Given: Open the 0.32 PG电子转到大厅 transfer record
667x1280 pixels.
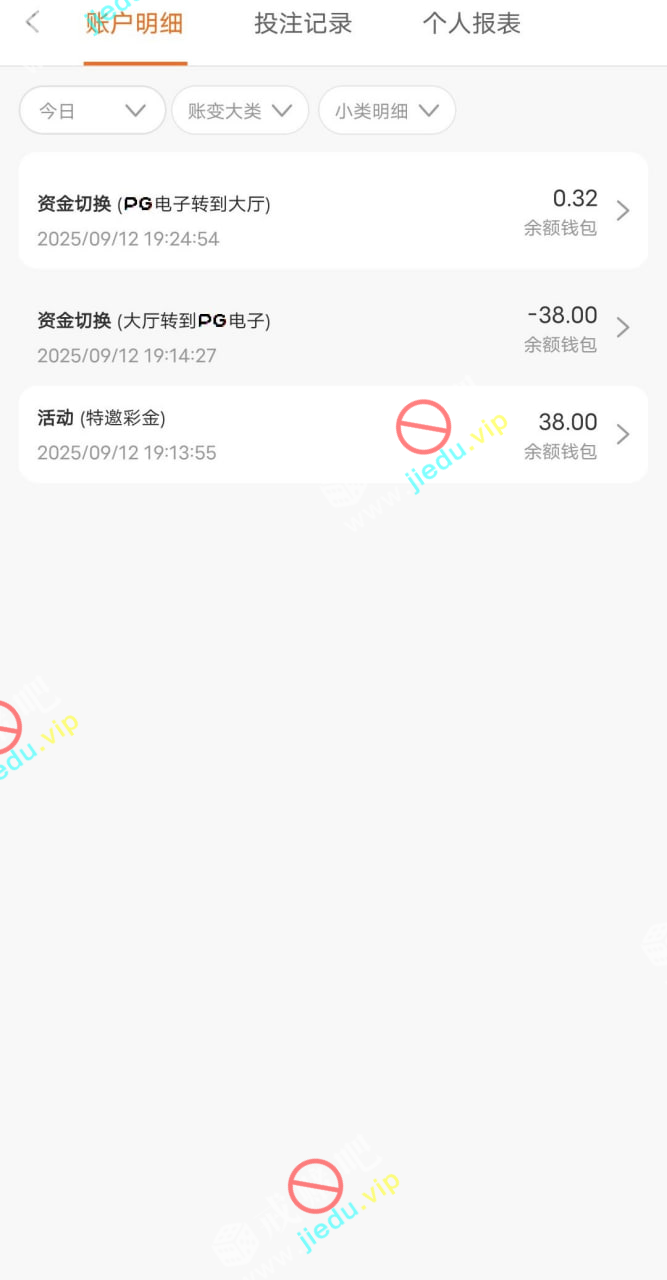Looking at the screenshot, I should click(333, 211).
